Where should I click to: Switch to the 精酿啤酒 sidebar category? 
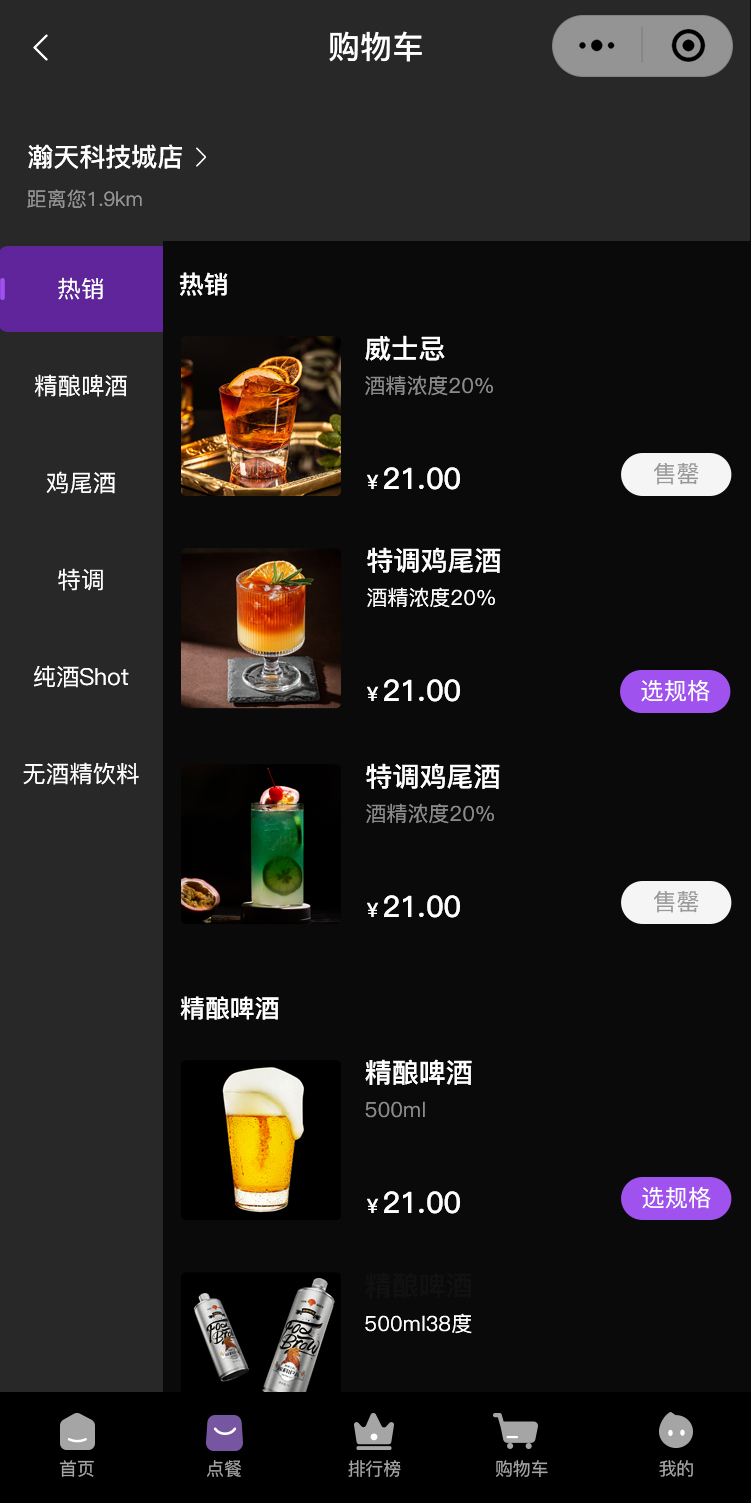pos(81,386)
